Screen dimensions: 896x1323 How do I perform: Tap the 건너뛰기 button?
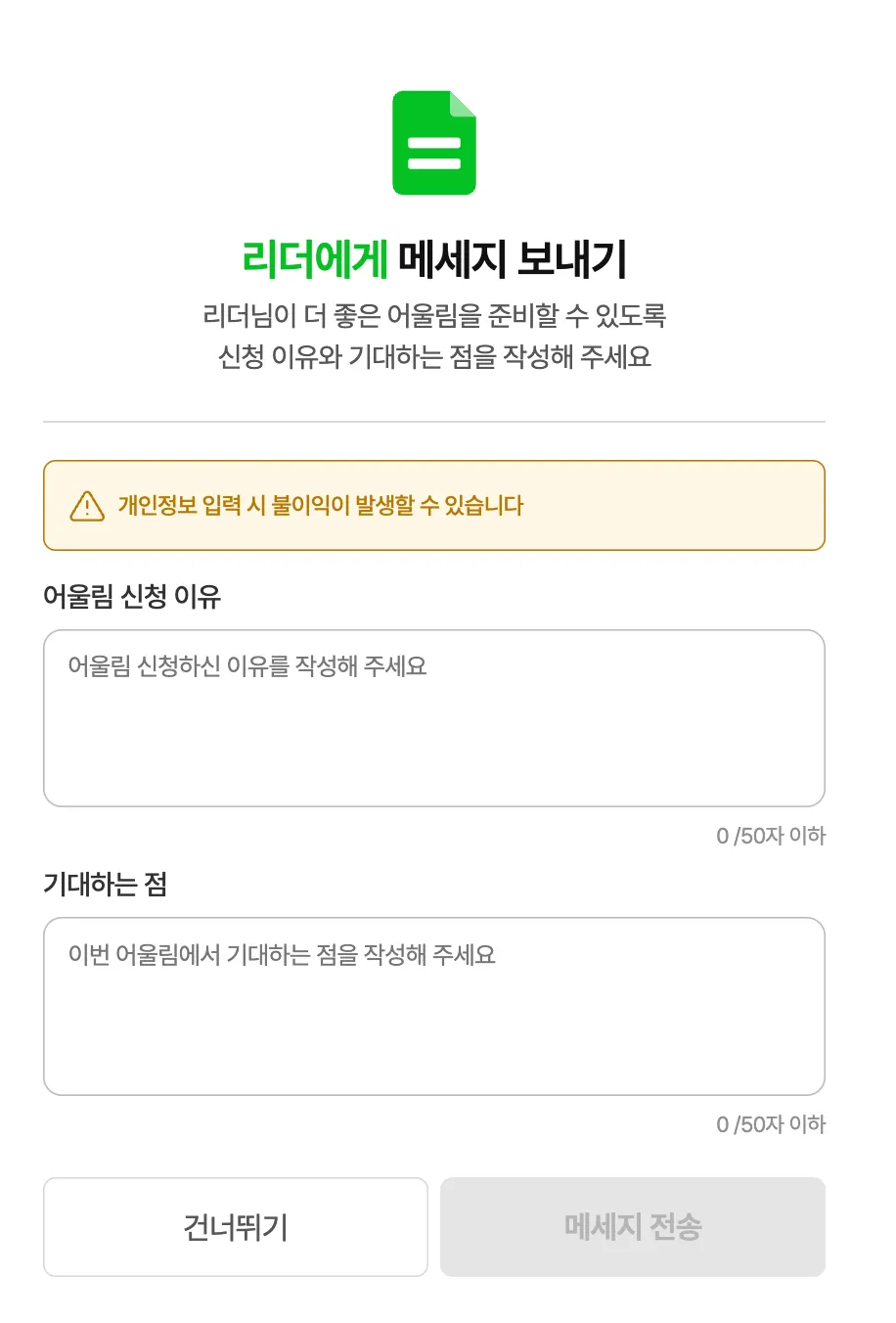click(x=236, y=1226)
